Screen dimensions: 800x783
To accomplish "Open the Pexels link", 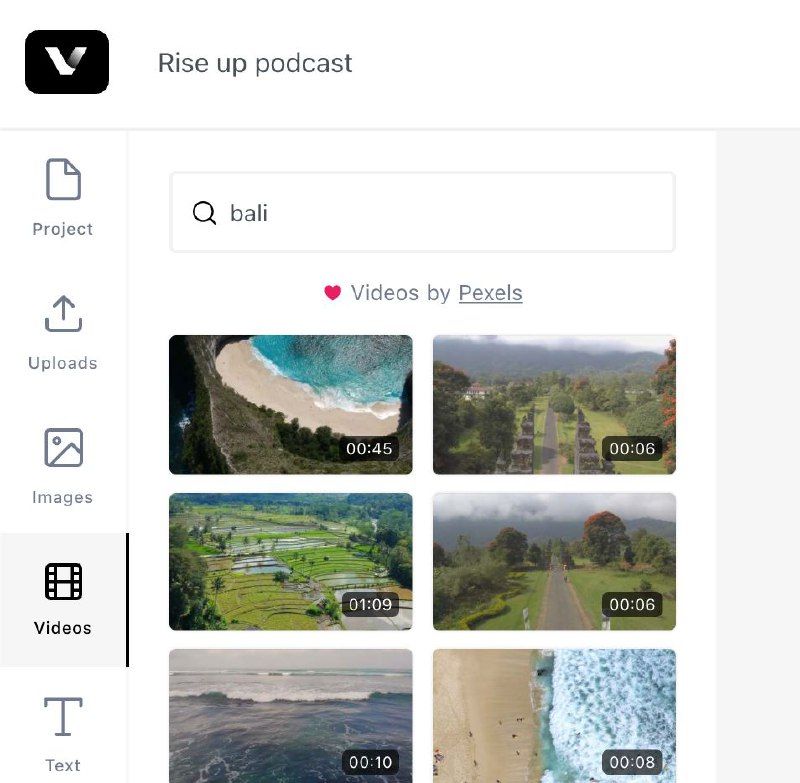I will point(490,293).
